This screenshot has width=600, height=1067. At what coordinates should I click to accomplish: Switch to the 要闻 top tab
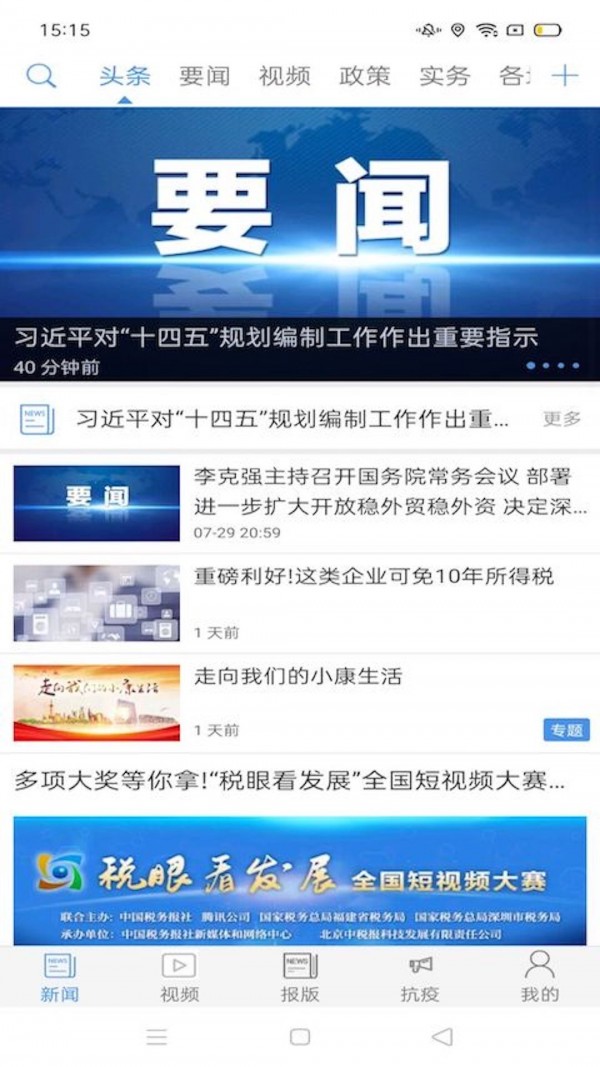tap(204, 76)
